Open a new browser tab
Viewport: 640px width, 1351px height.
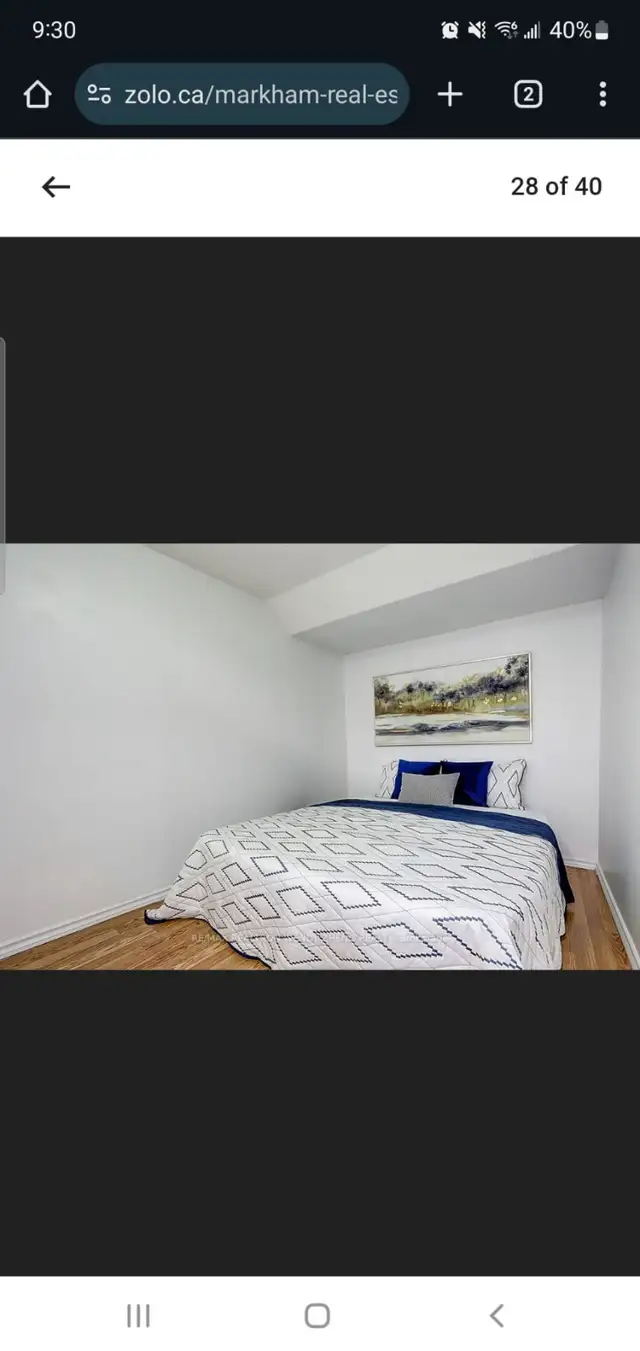[x=450, y=95]
